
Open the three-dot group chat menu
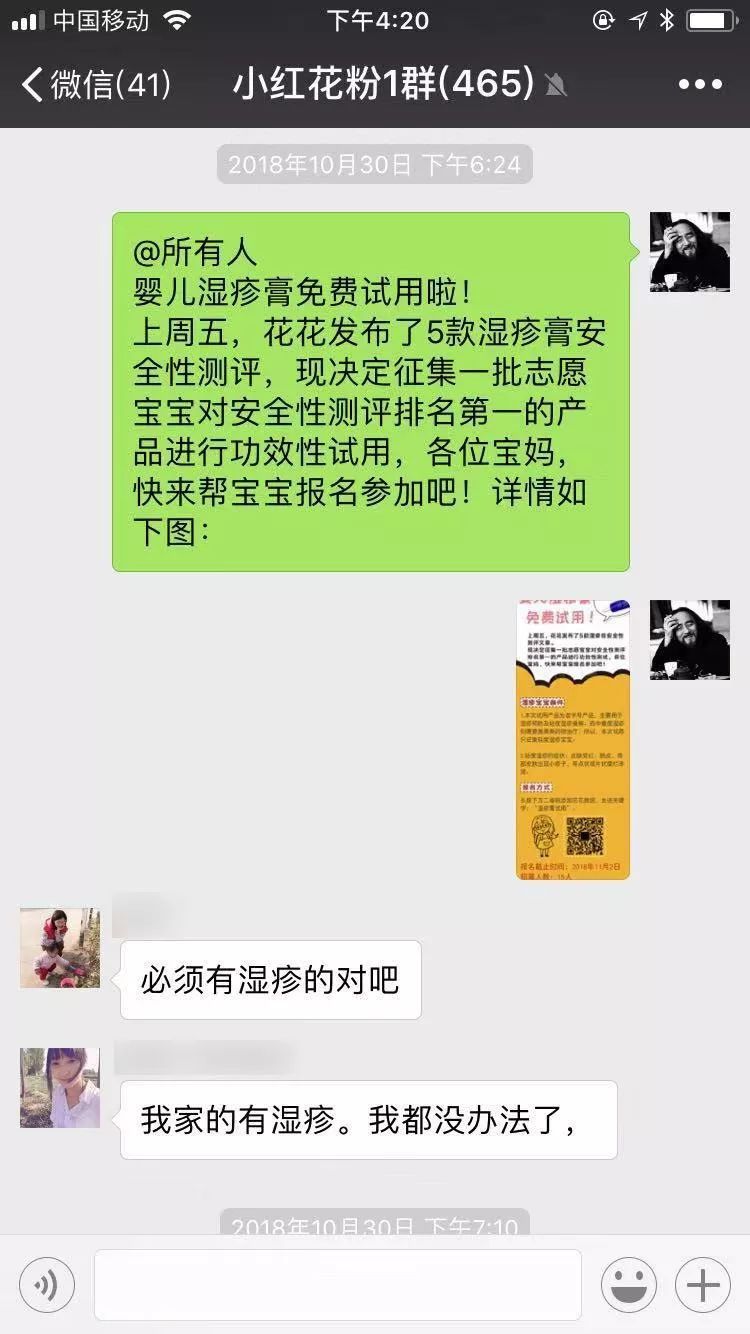699,84
